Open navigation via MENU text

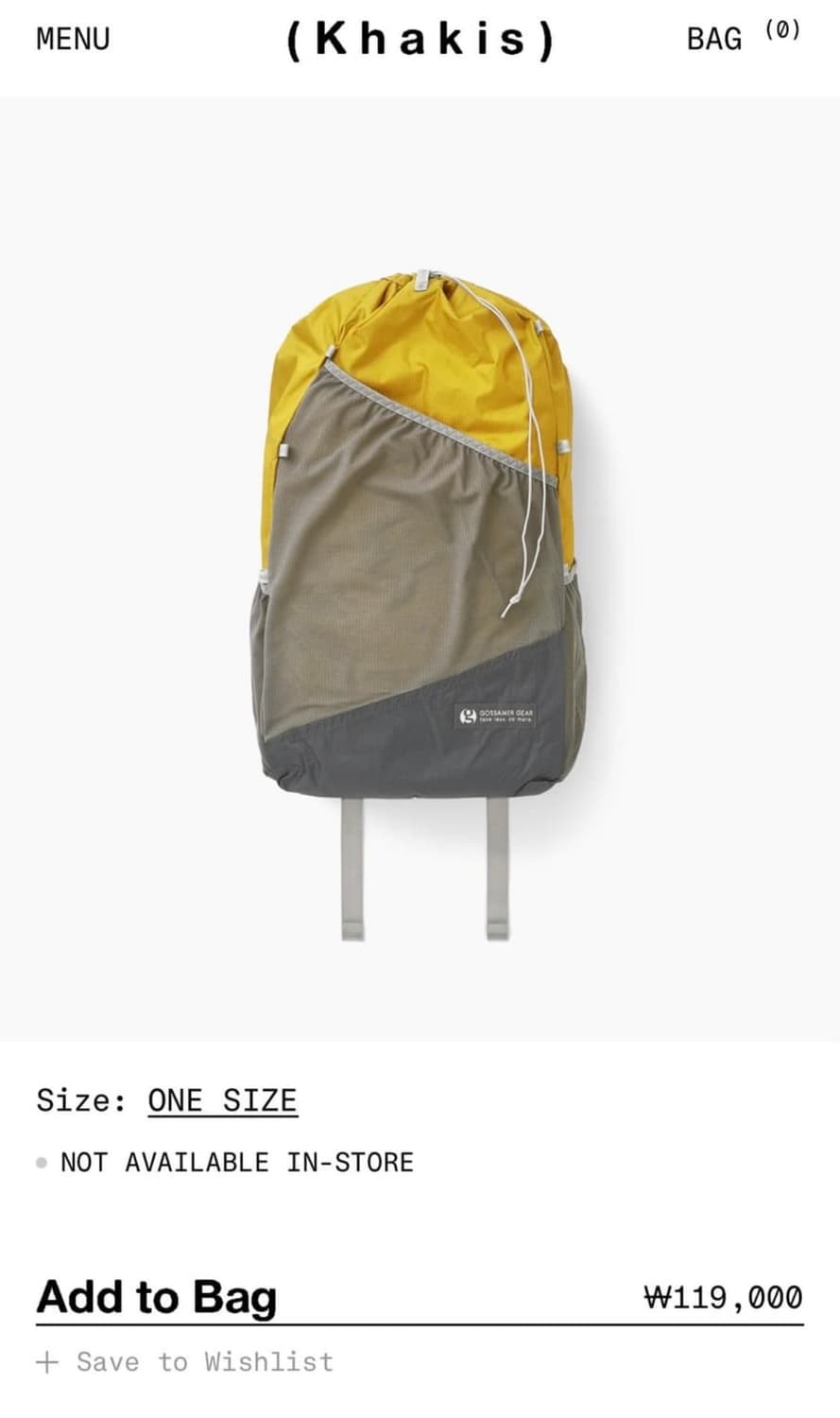pyautogui.click(x=73, y=39)
